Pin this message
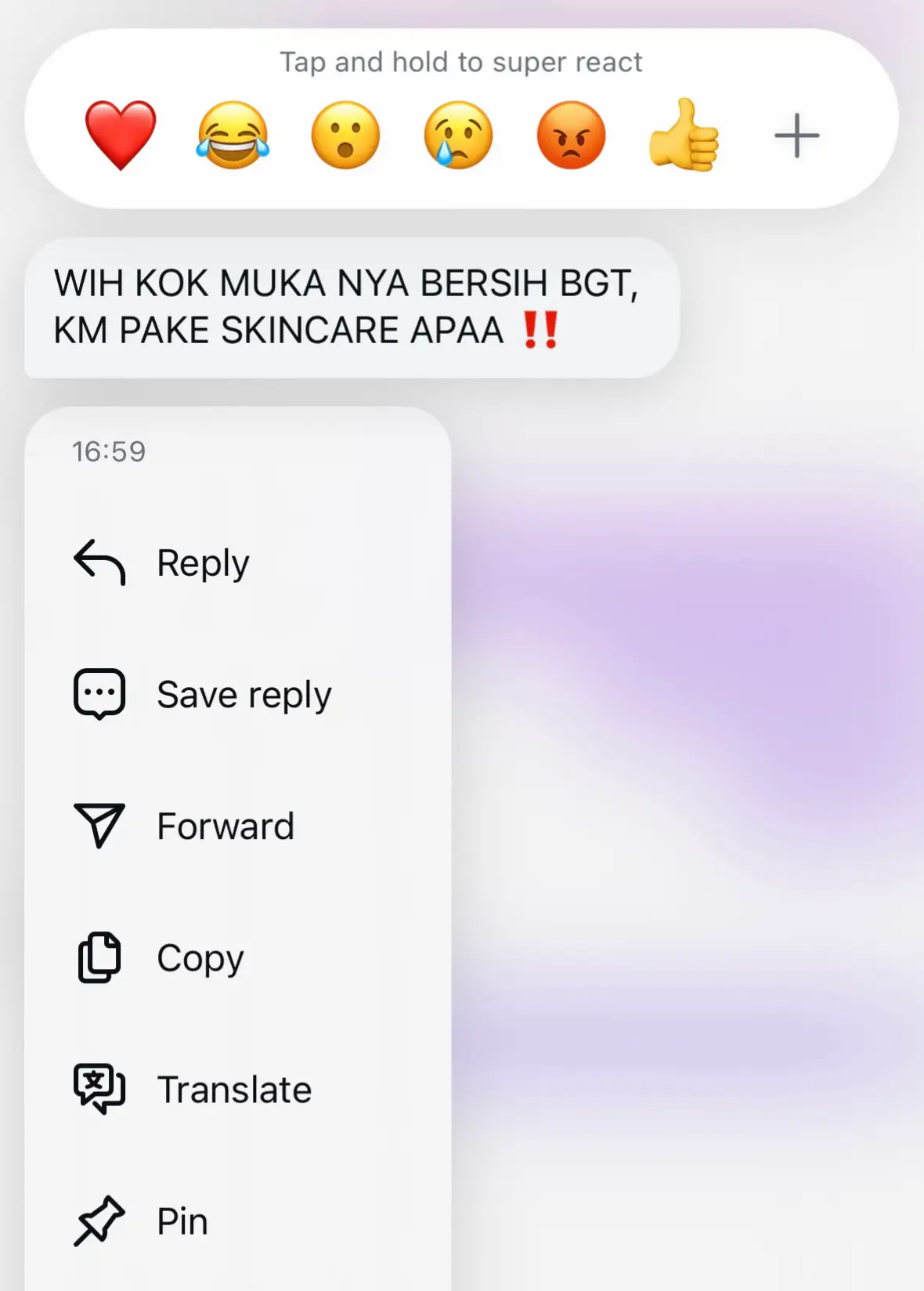The width and height of the screenshot is (924, 1291). tap(182, 1221)
